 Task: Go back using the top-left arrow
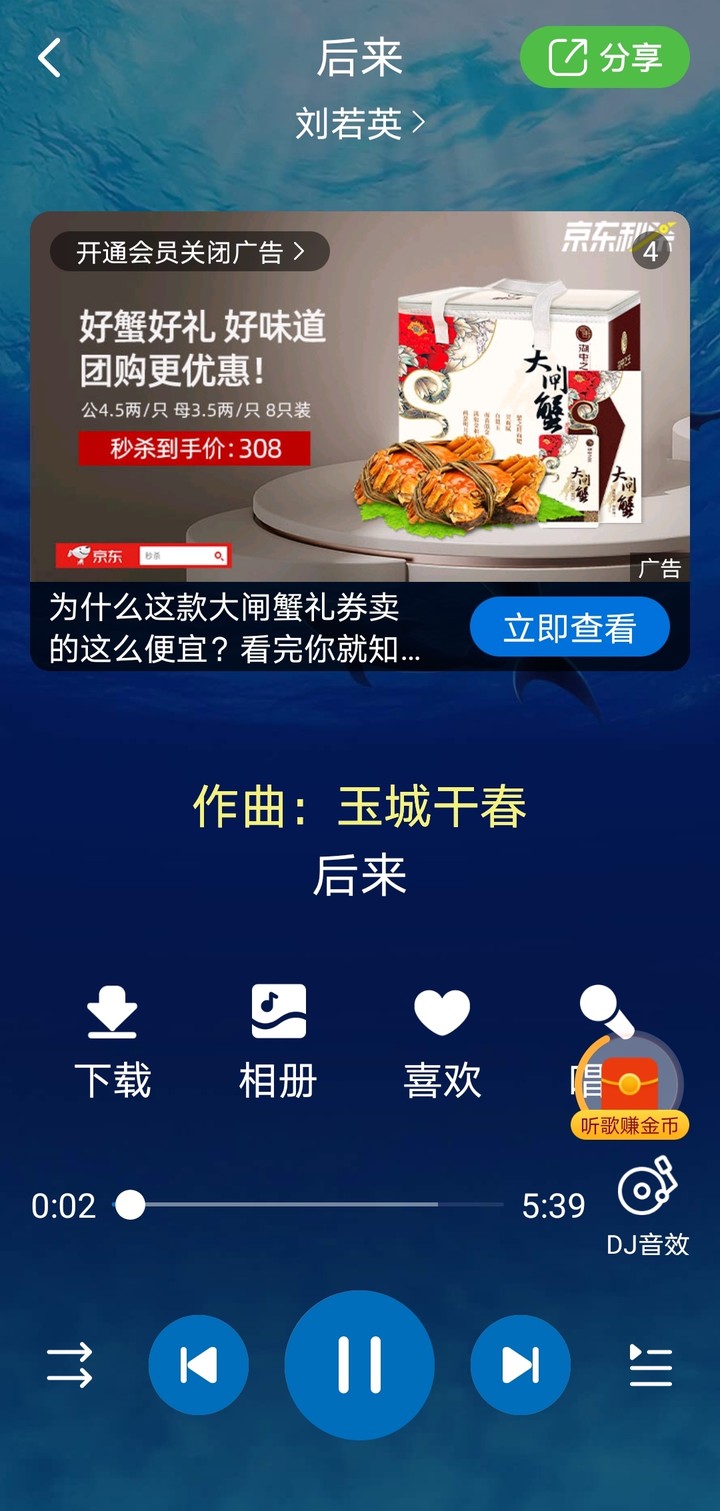click(x=50, y=58)
